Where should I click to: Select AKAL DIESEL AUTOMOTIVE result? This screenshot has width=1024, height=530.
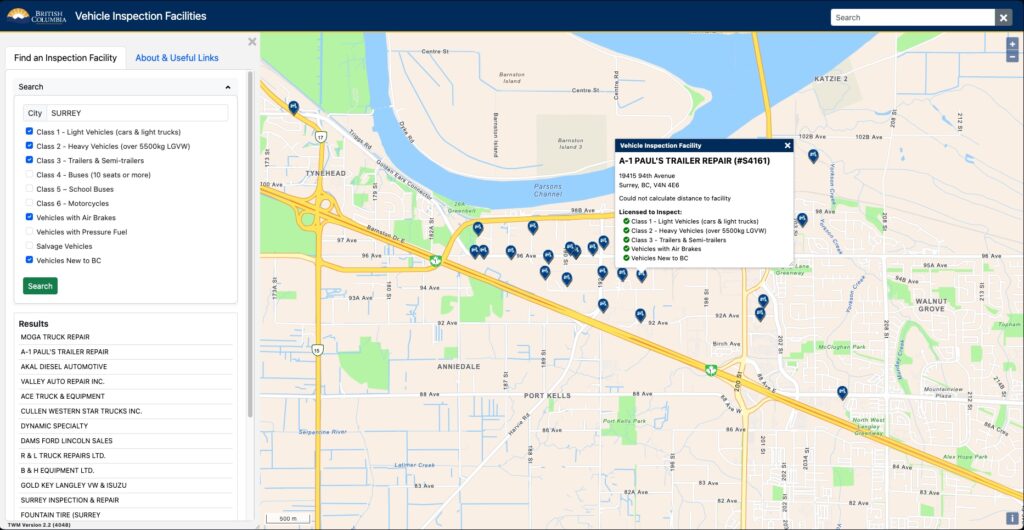pos(63,366)
